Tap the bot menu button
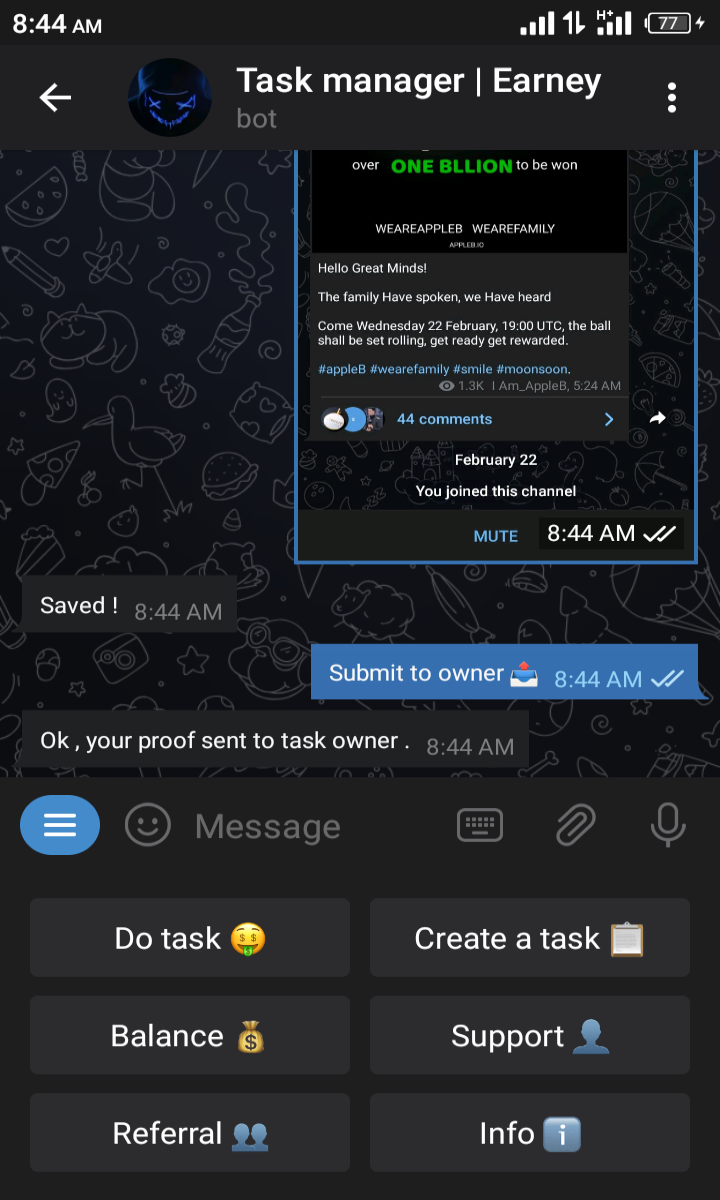720x1200 pixels. tap(60, 825)
